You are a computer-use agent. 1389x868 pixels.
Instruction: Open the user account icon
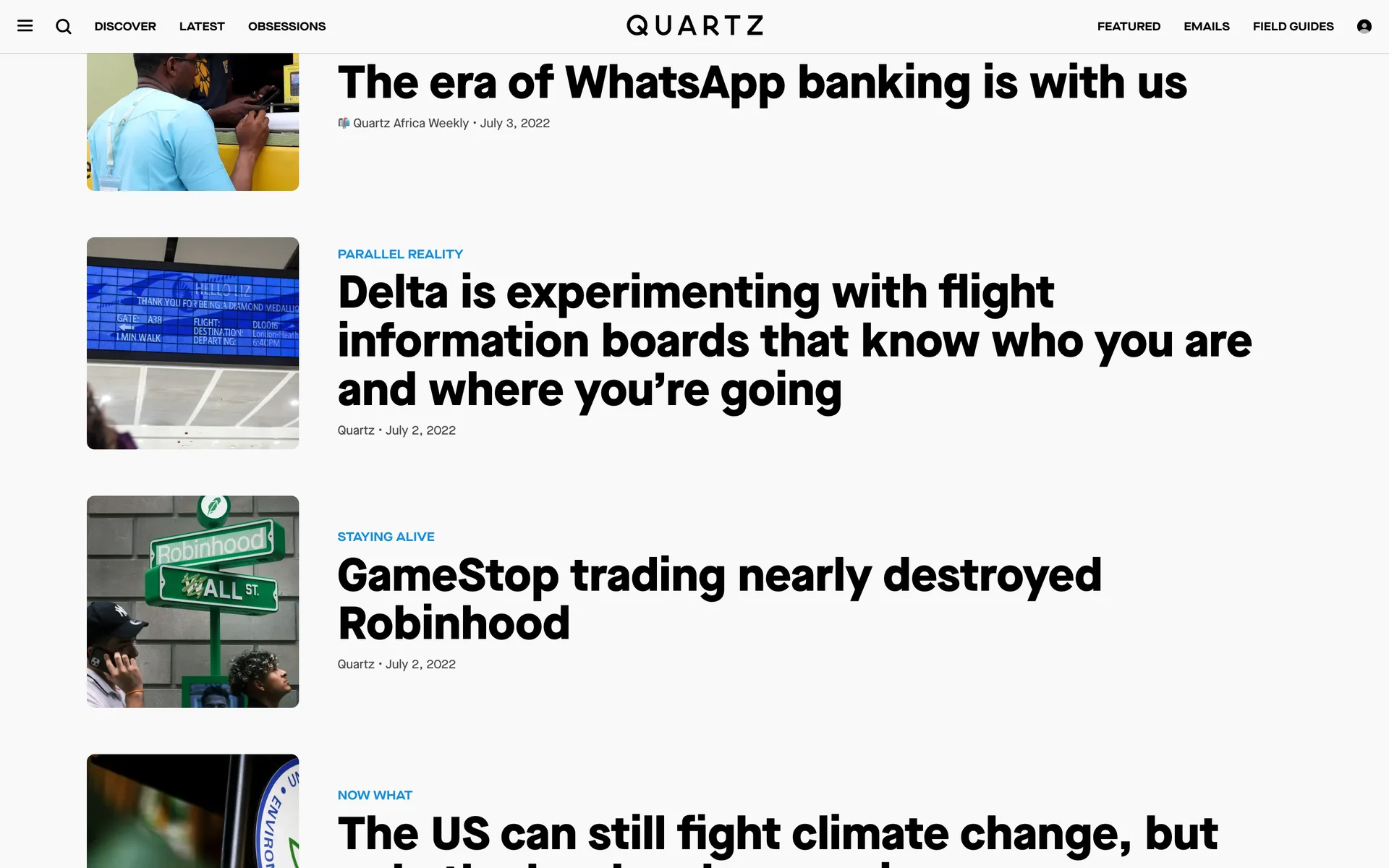pos(1364,26)
